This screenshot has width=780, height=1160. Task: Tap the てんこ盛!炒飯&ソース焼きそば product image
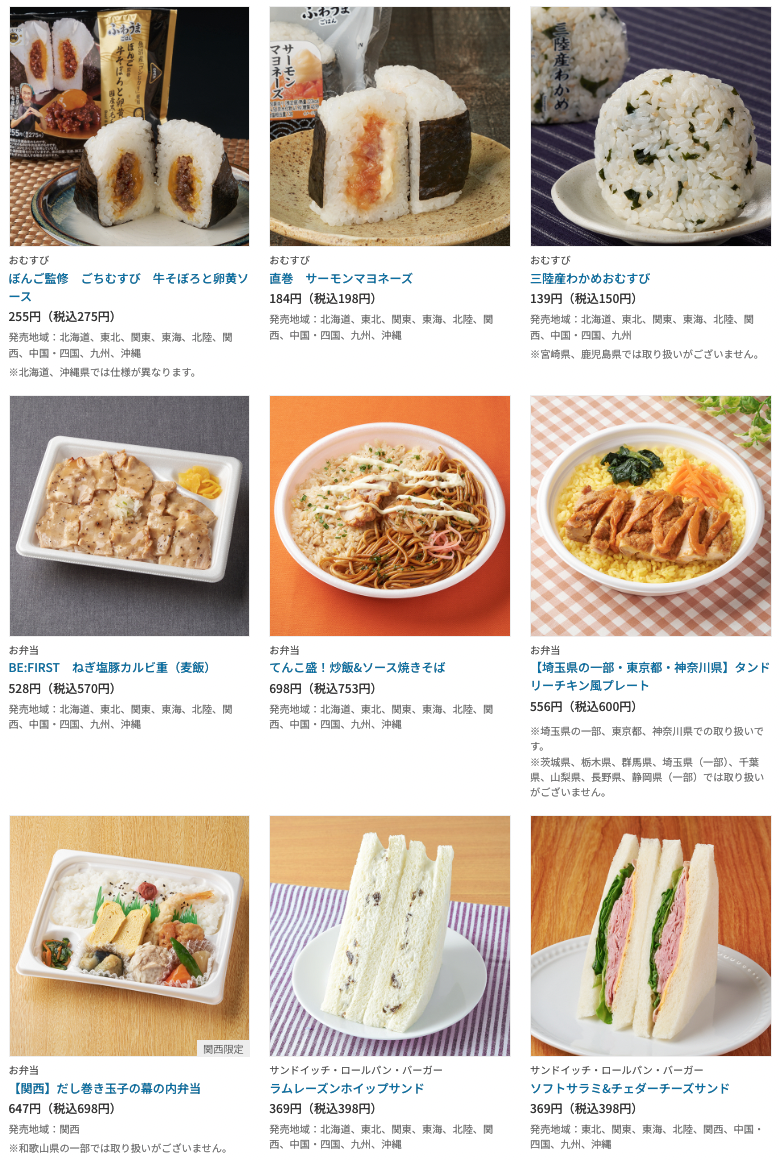389,516
